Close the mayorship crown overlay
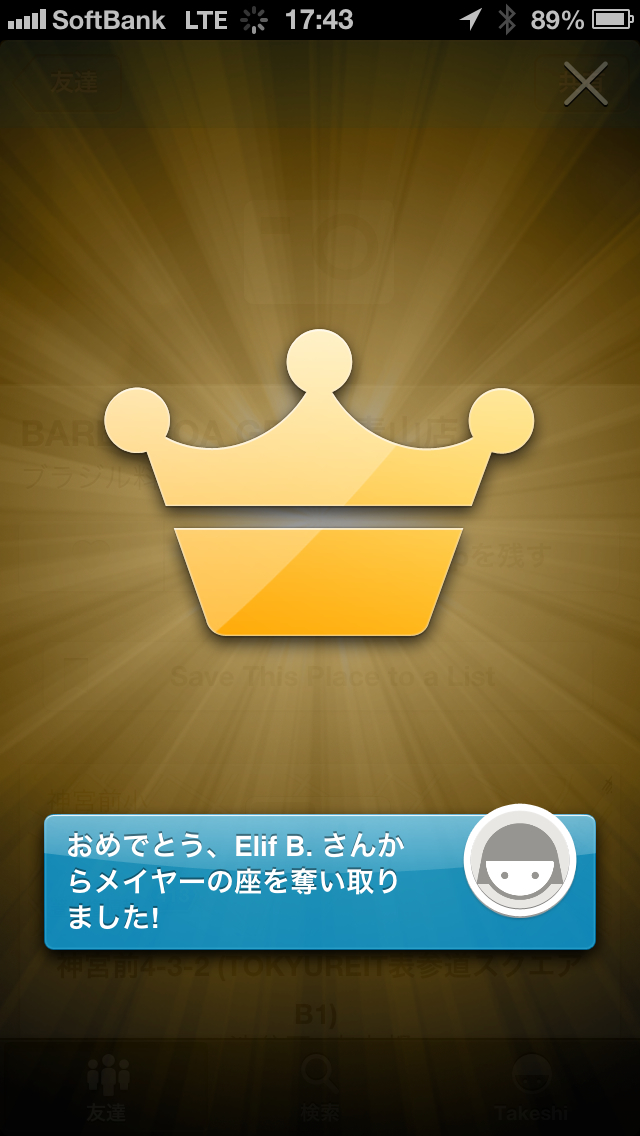This screenshot has height=1136, width=640. point(585,83)
